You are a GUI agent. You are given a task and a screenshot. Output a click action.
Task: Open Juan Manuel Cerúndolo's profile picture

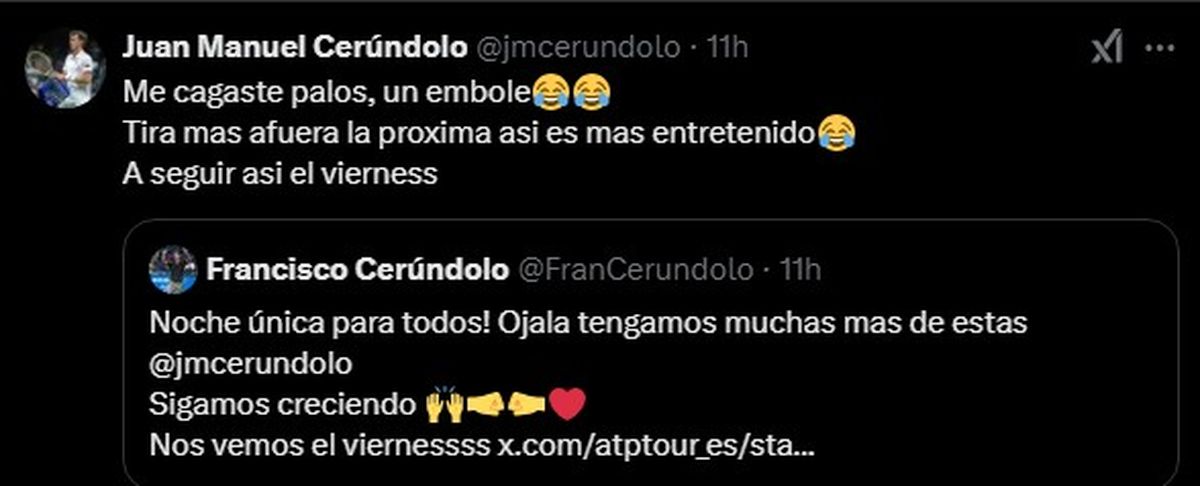click(x=64, y=68)
